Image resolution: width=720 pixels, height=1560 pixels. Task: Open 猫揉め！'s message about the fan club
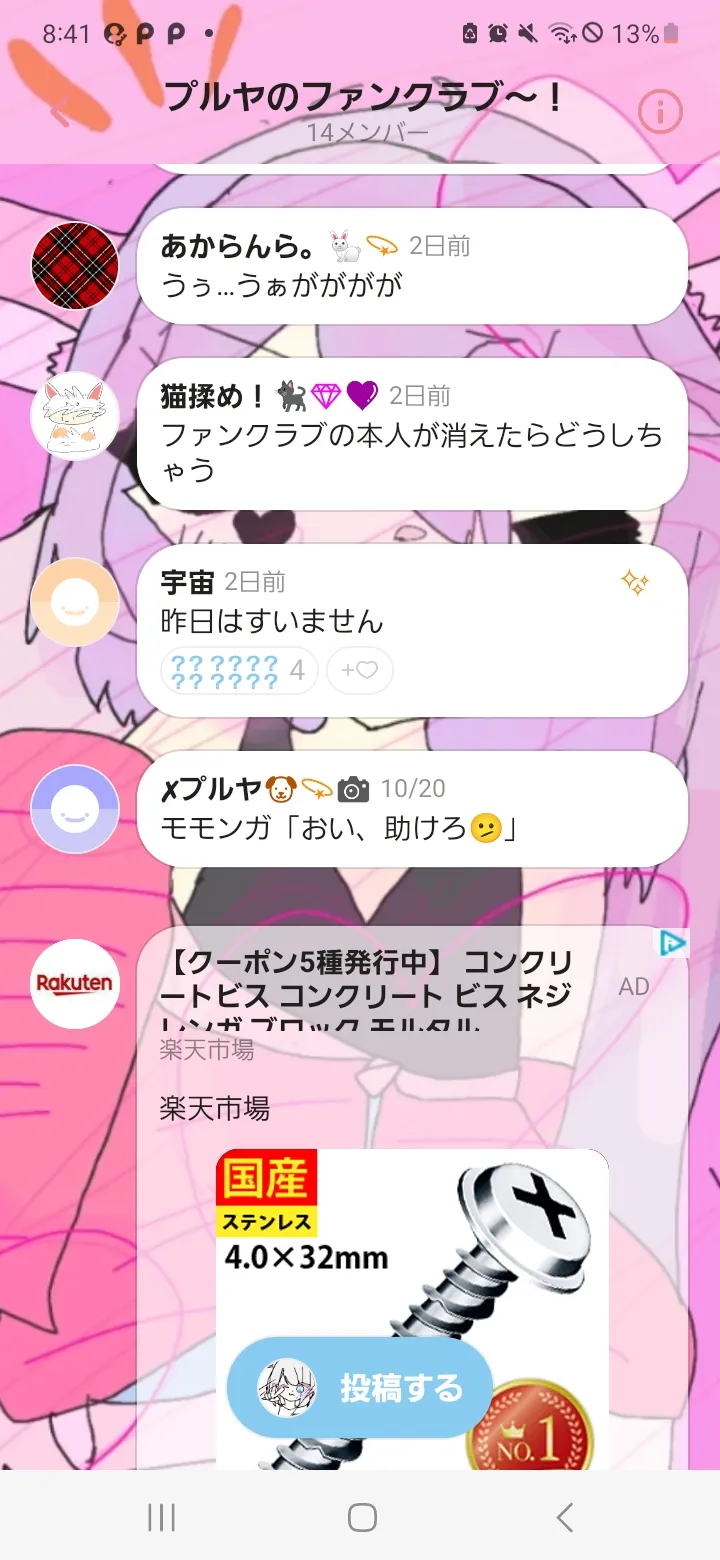pos(412,434)
